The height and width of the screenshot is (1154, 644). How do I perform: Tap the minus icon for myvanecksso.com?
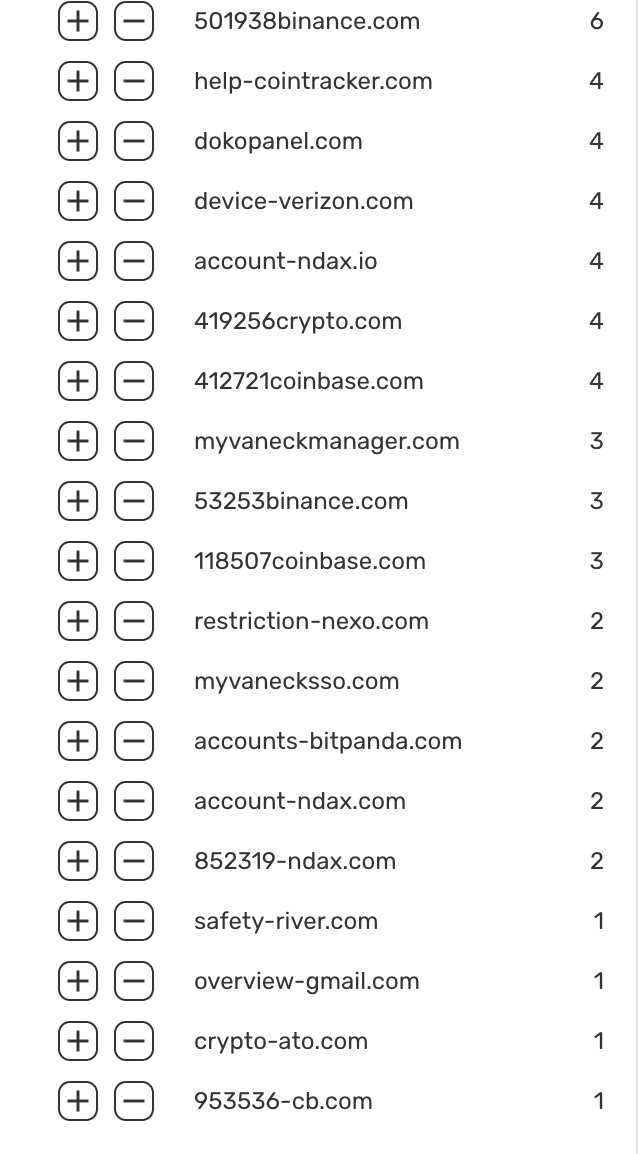134,681
